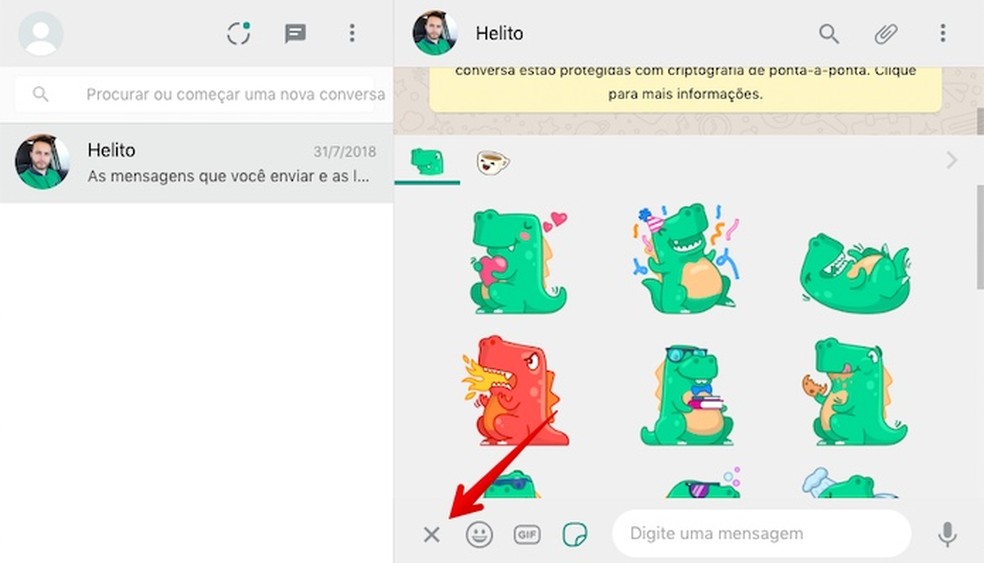Close the sticker panel with the X
This screenshot has width=984, height=563.
click(x=431, y=535)
